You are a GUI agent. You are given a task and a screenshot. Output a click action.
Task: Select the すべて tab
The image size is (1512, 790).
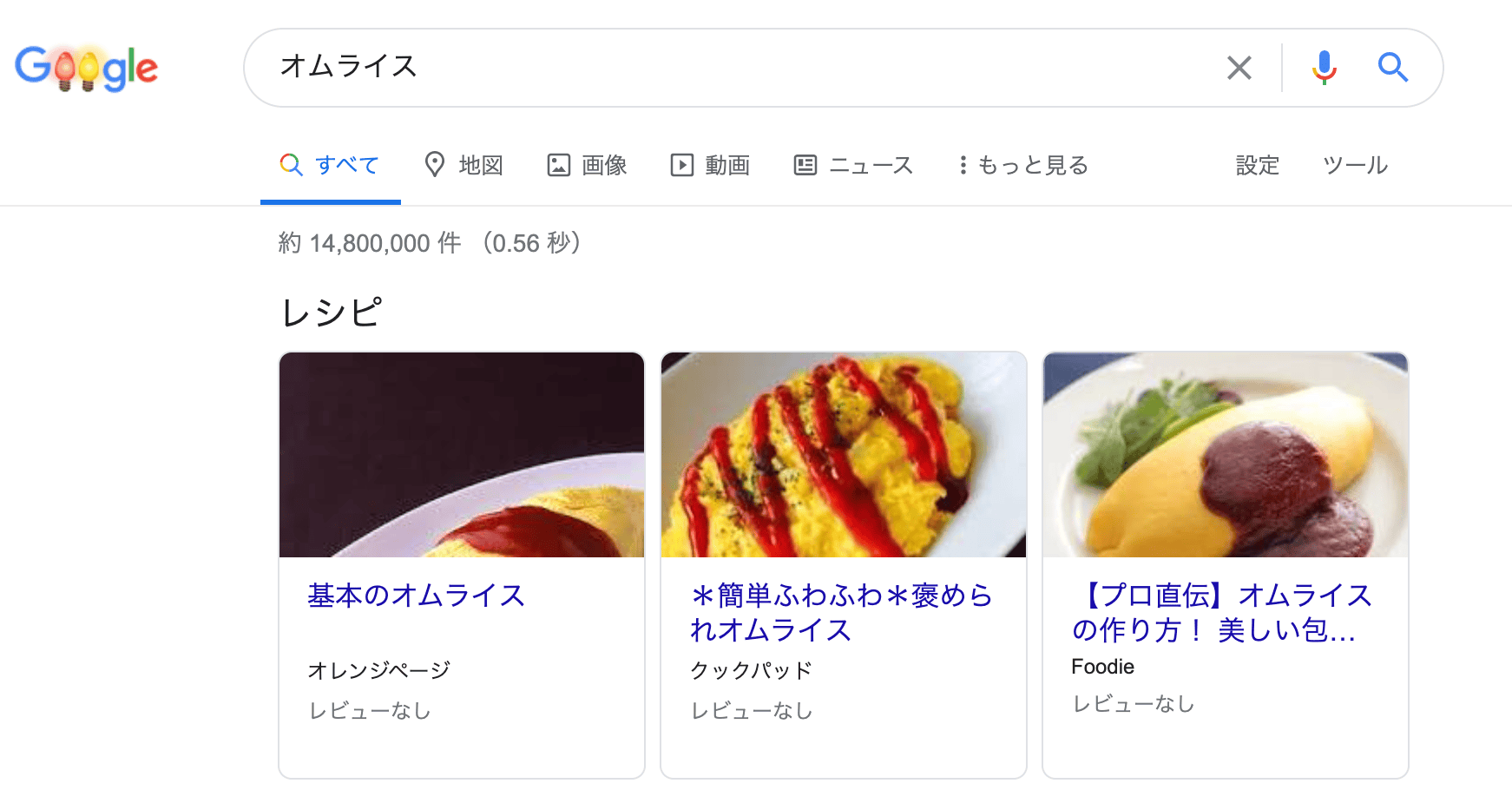[331, 165]
